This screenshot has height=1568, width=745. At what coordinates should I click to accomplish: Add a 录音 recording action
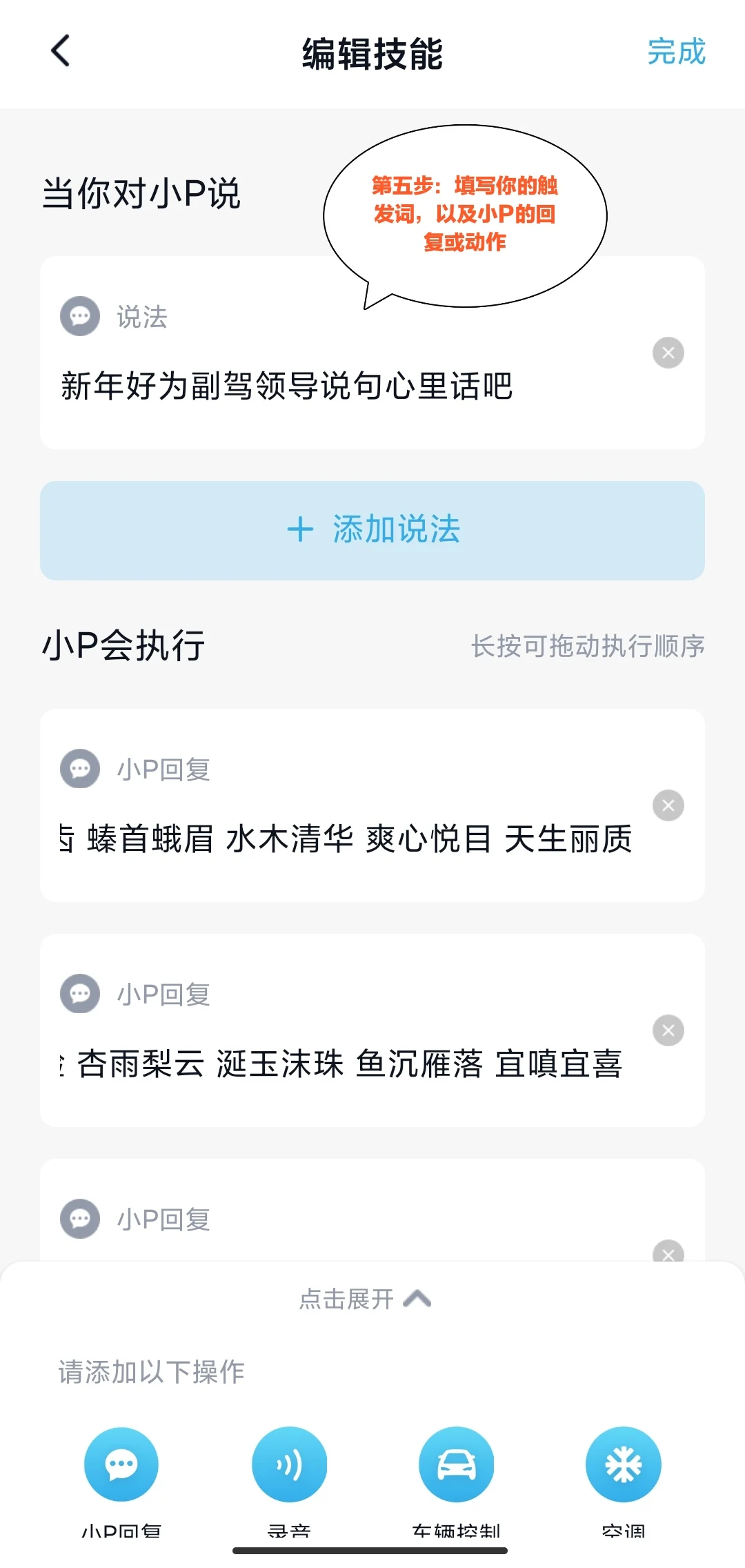click(289, 1464)
